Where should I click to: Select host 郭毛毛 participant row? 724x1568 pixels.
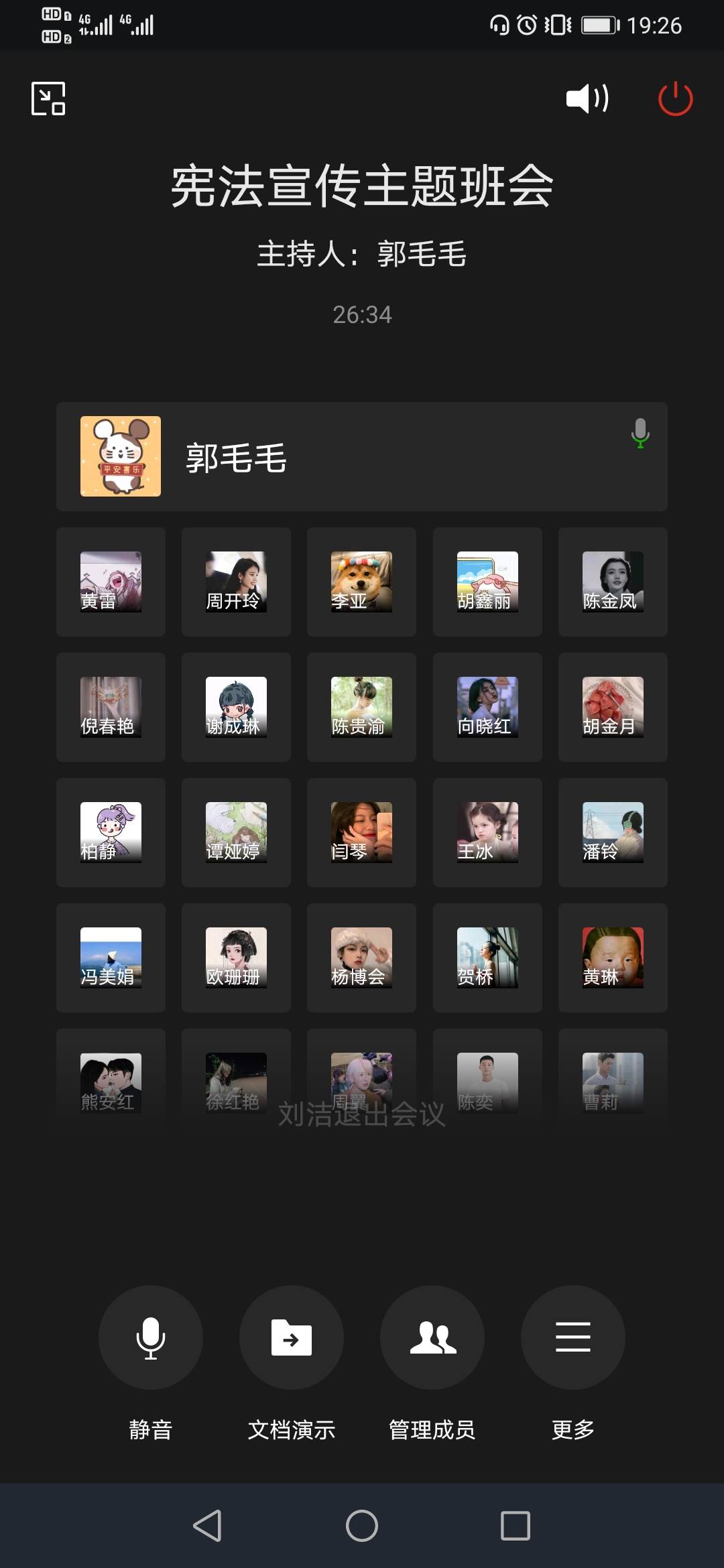362,456
